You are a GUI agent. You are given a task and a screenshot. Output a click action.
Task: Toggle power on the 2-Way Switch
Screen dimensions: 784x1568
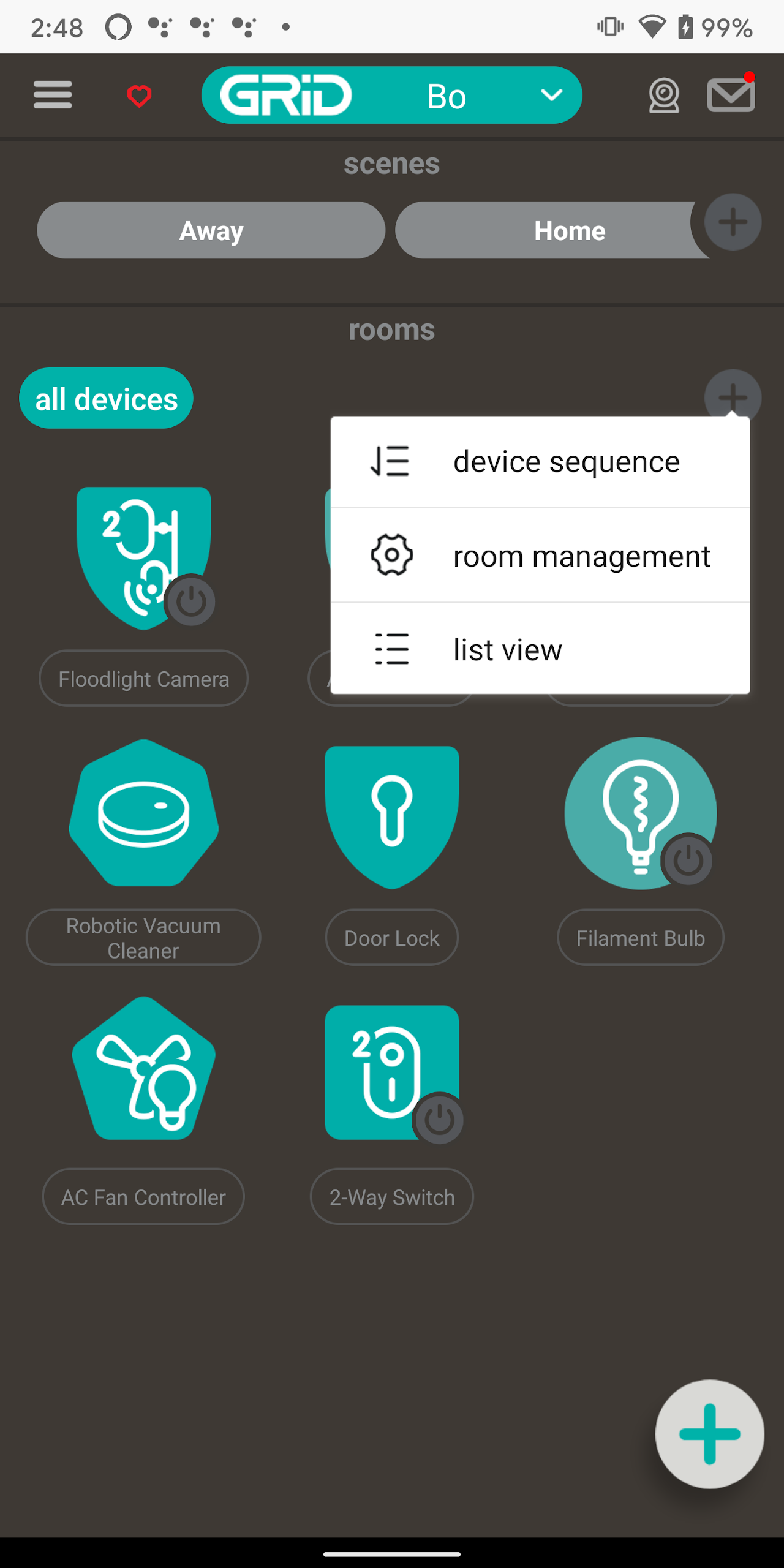(439, 1120)
